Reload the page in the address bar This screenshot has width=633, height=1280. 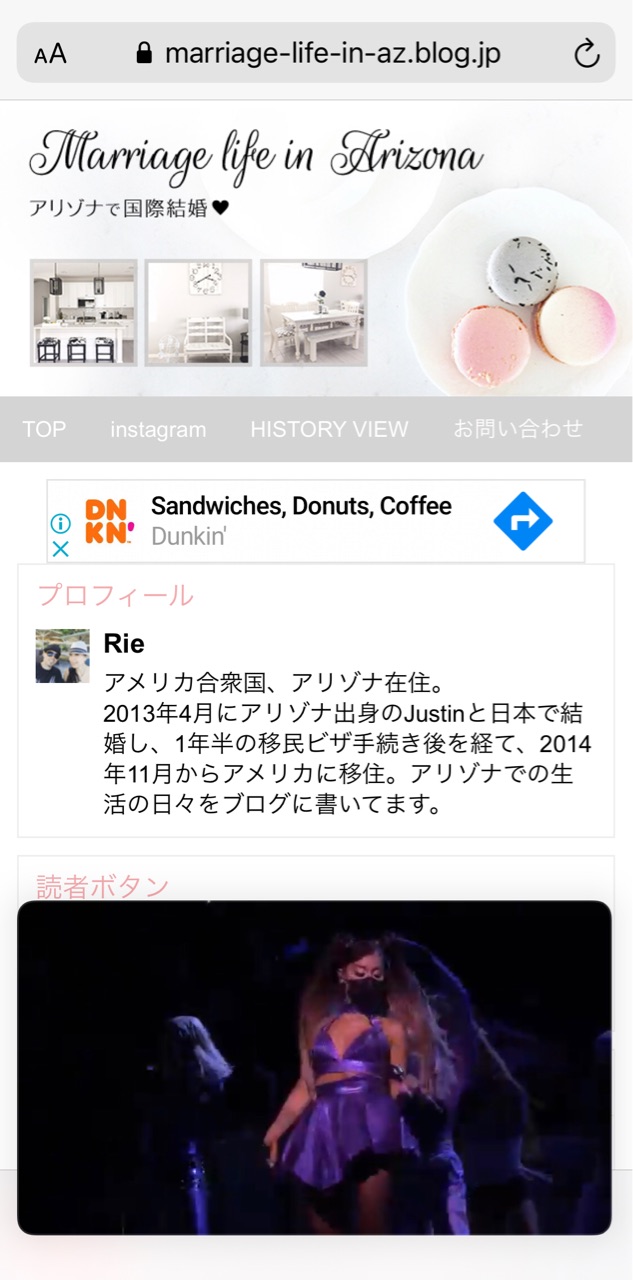(587, 54)
